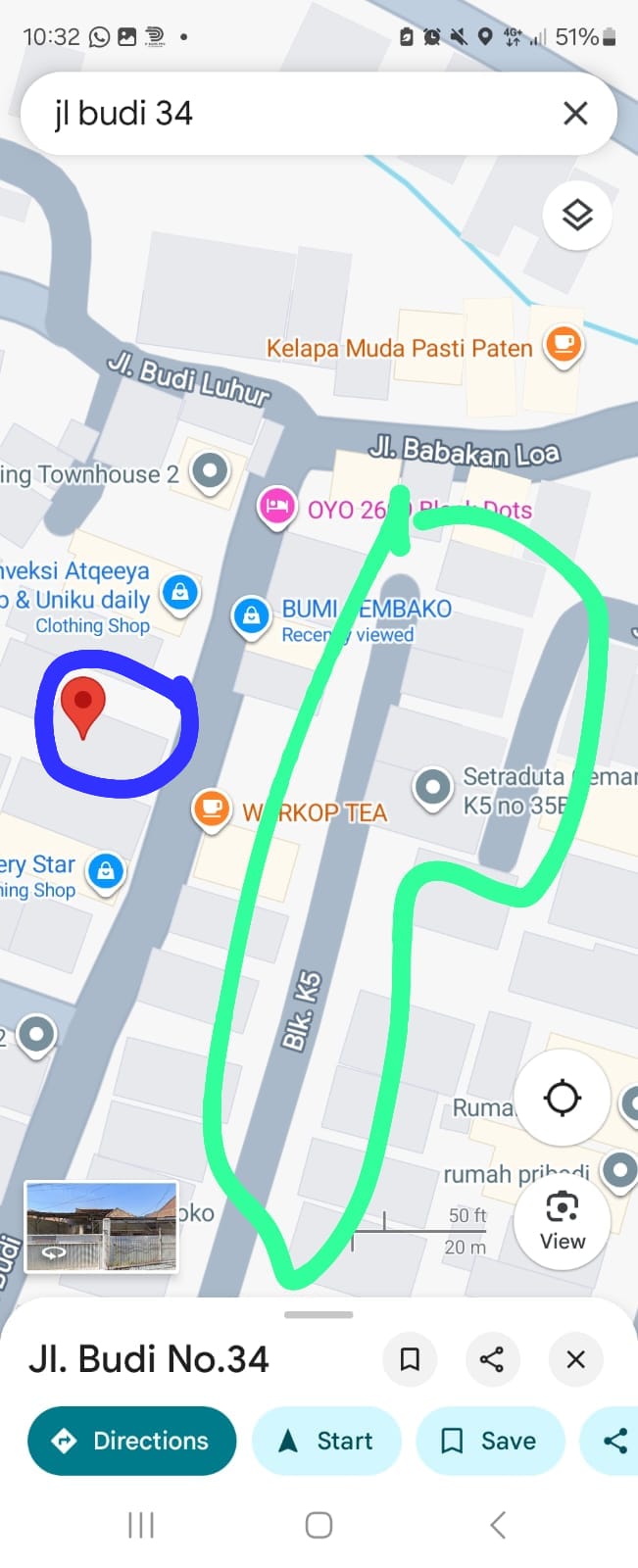Viewport: 638px width, 1568px height.
Task: Center map on my current location
Action: tap(563, 1097)
